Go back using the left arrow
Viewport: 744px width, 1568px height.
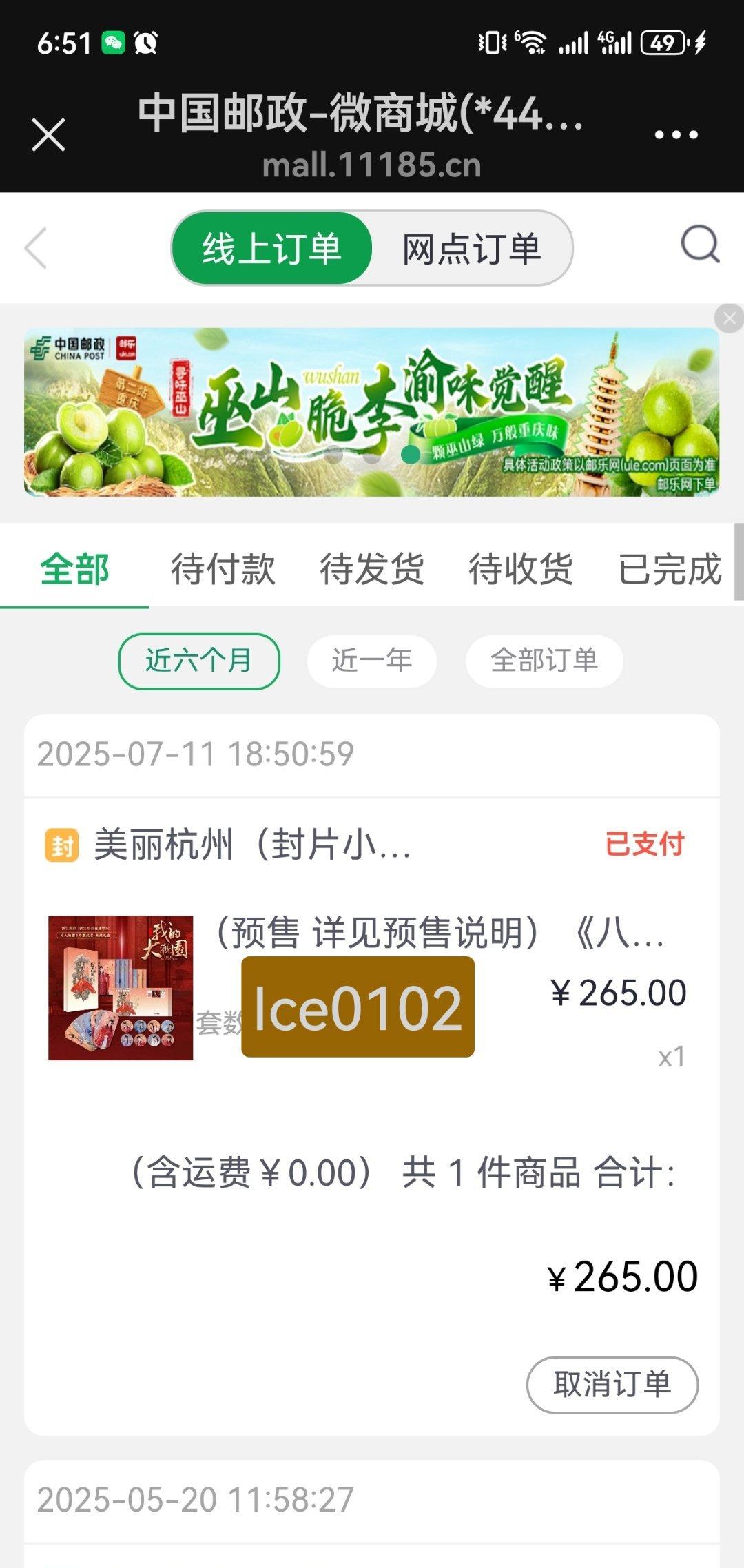(x=36, y=248)
